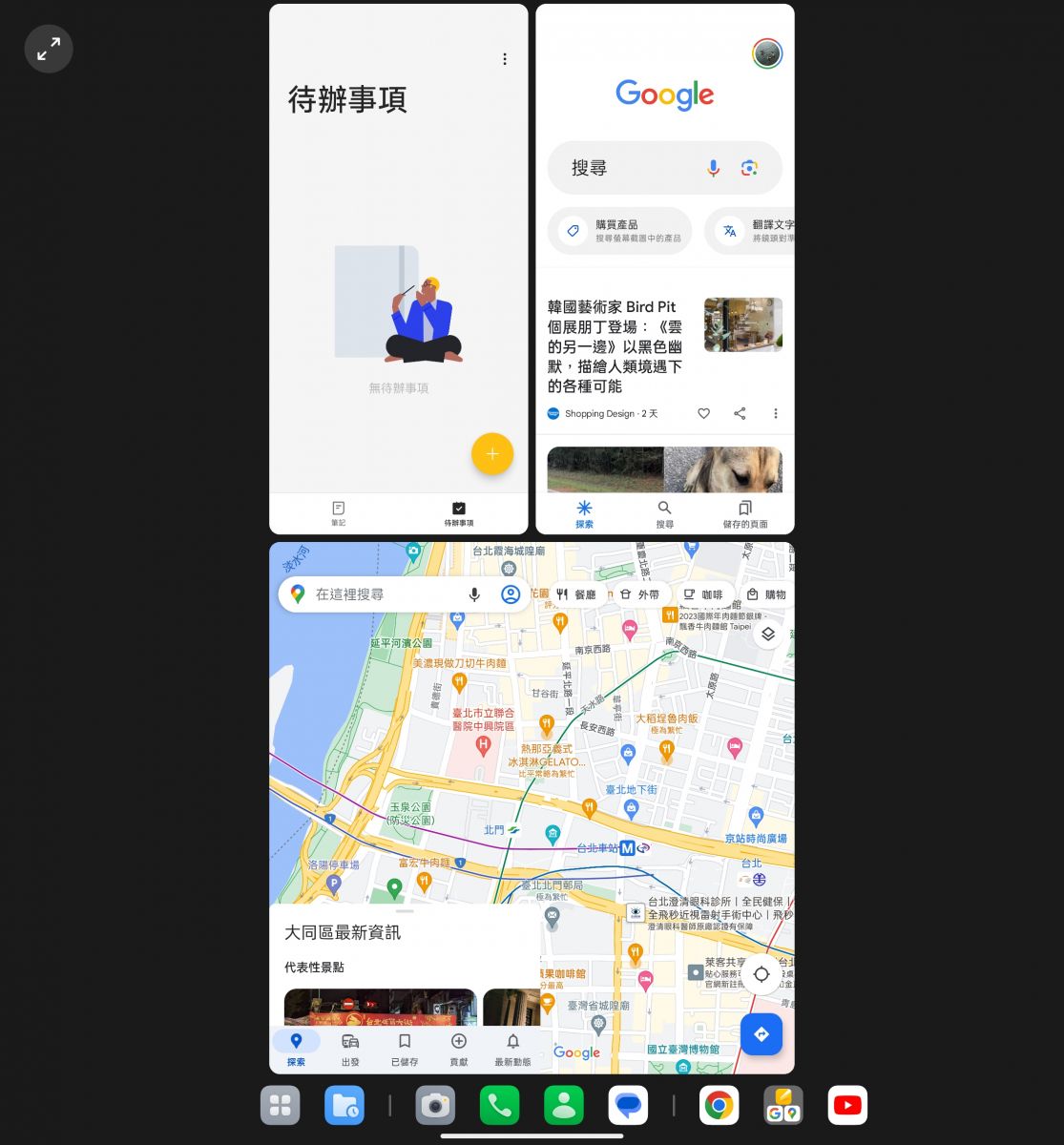Tap the 在這裡搜尋 map search field
The height and width of the screenshot is (1145, 1064).
tap(382, 594)
